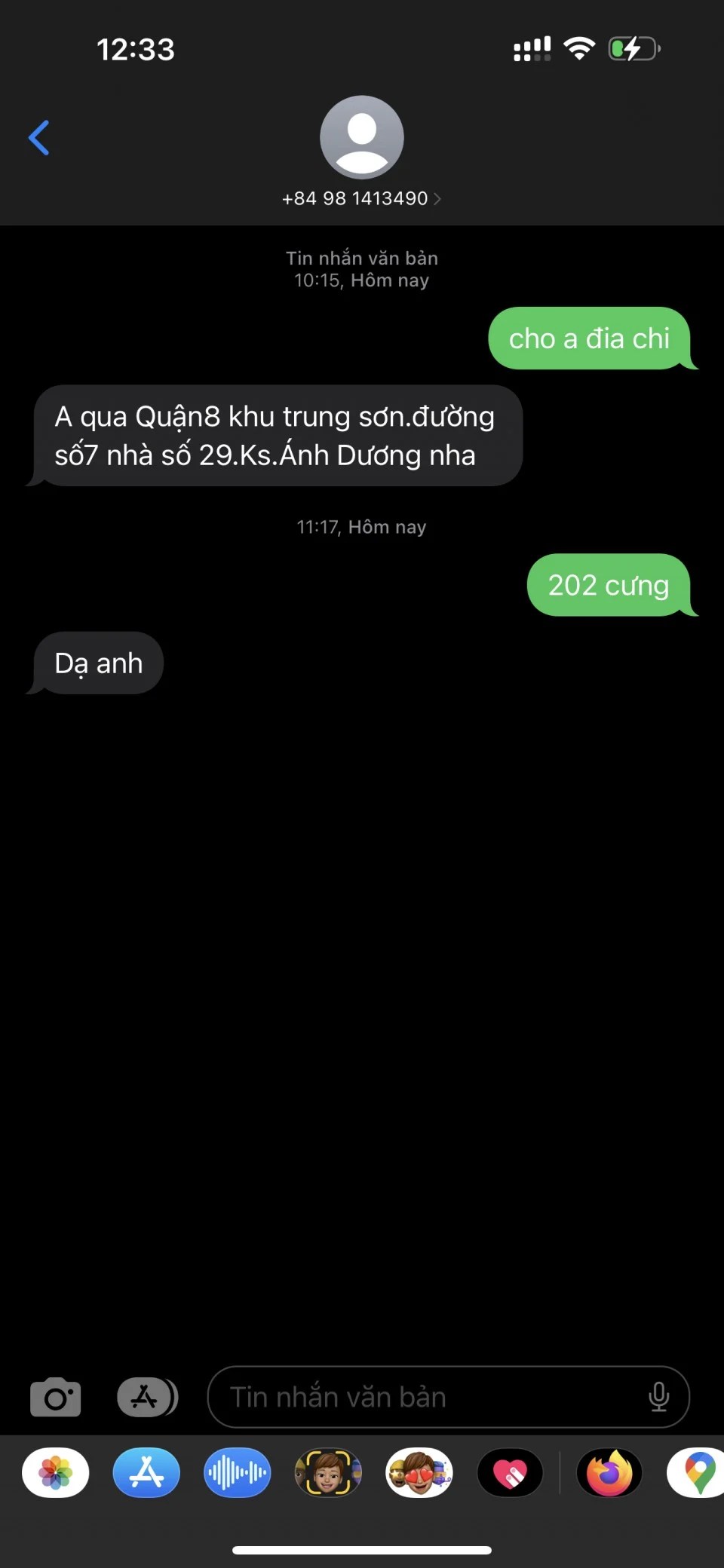Open Google Maps in the app drawer
Screen dimensions: 724x1568
pyautogui.click(x=698, y=1472)
